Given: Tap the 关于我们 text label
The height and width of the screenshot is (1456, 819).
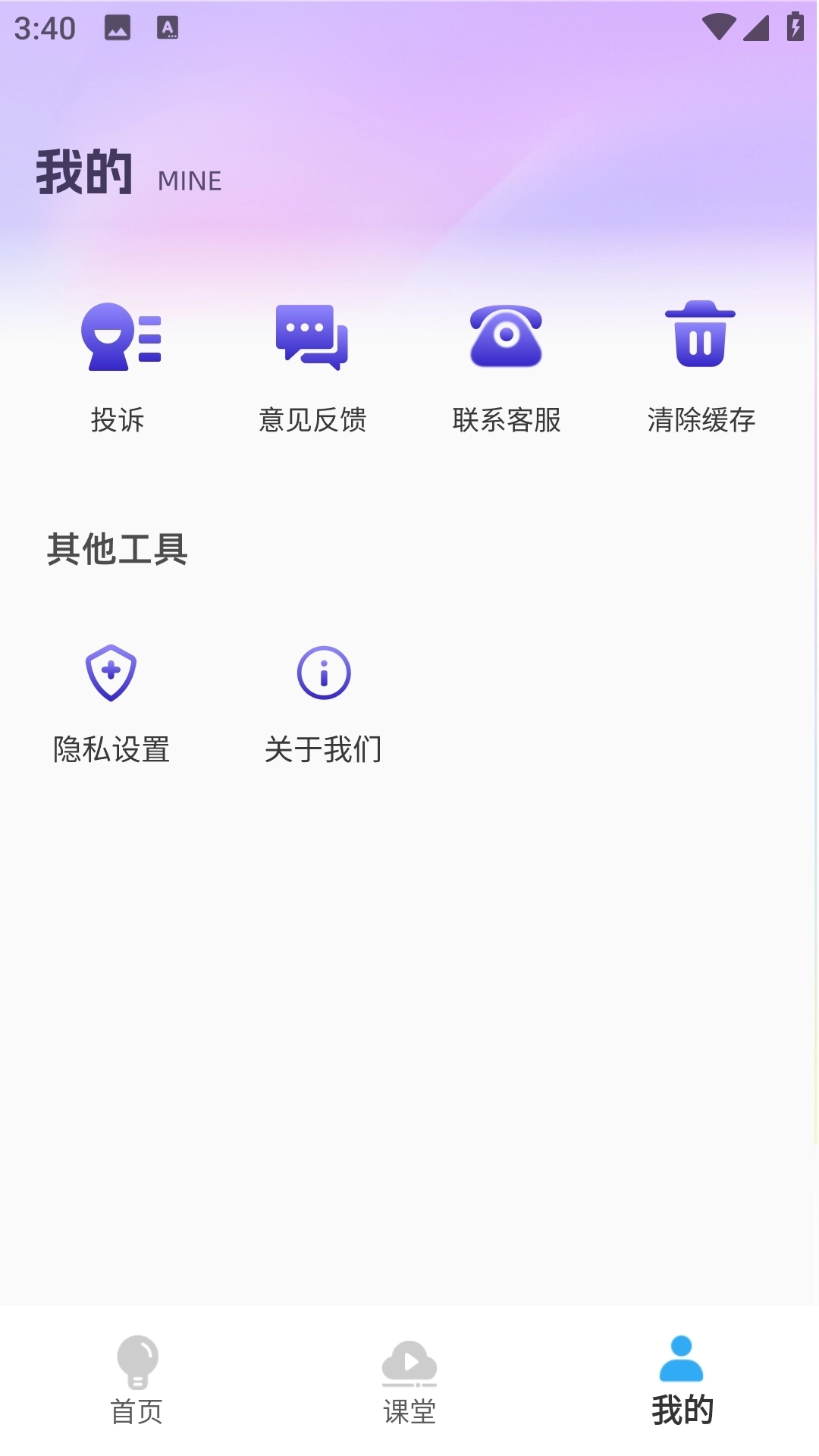Looking at the screenshot, I should pyautogui.click(x=324, y=751).
